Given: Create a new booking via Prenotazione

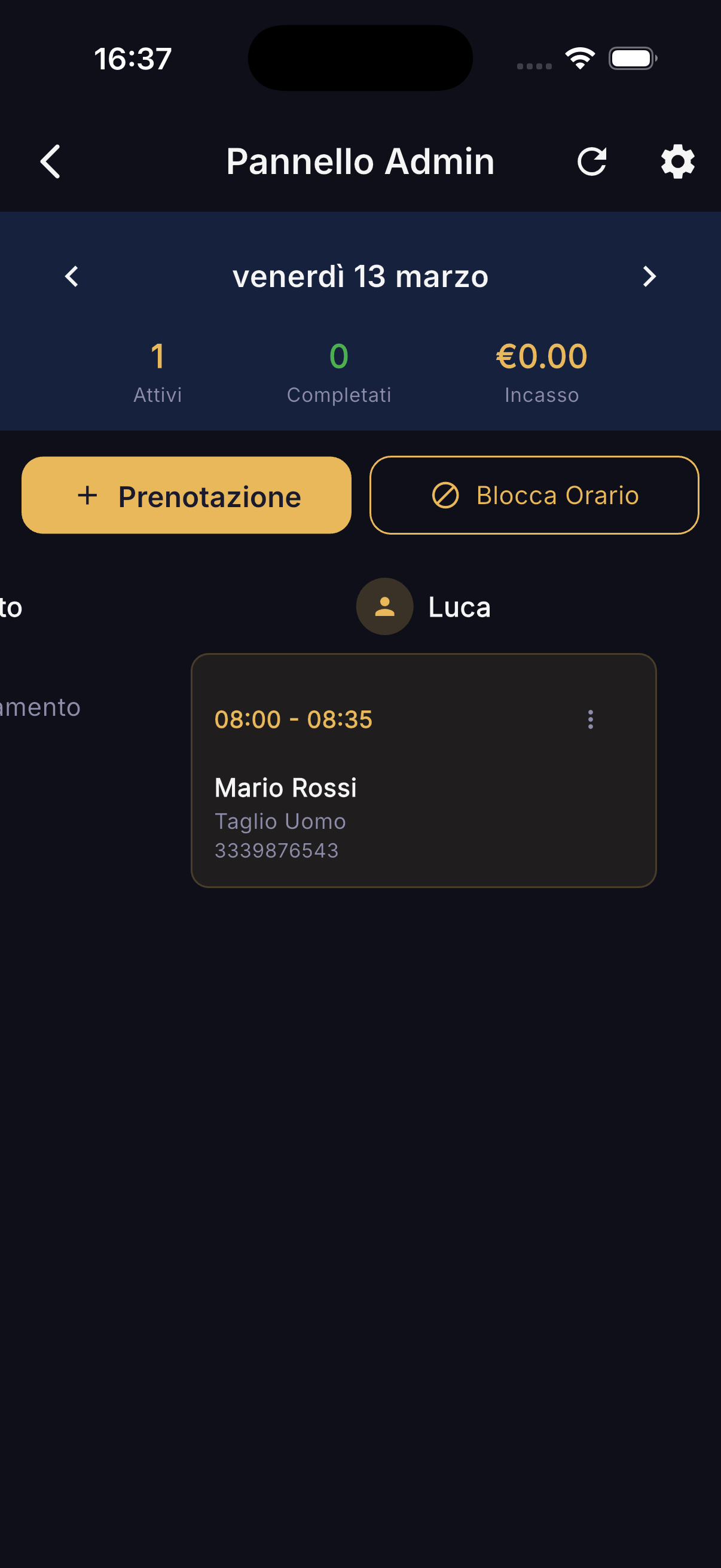Looking at the screenshot, I should pyautogui.click(x=186, y=495).
